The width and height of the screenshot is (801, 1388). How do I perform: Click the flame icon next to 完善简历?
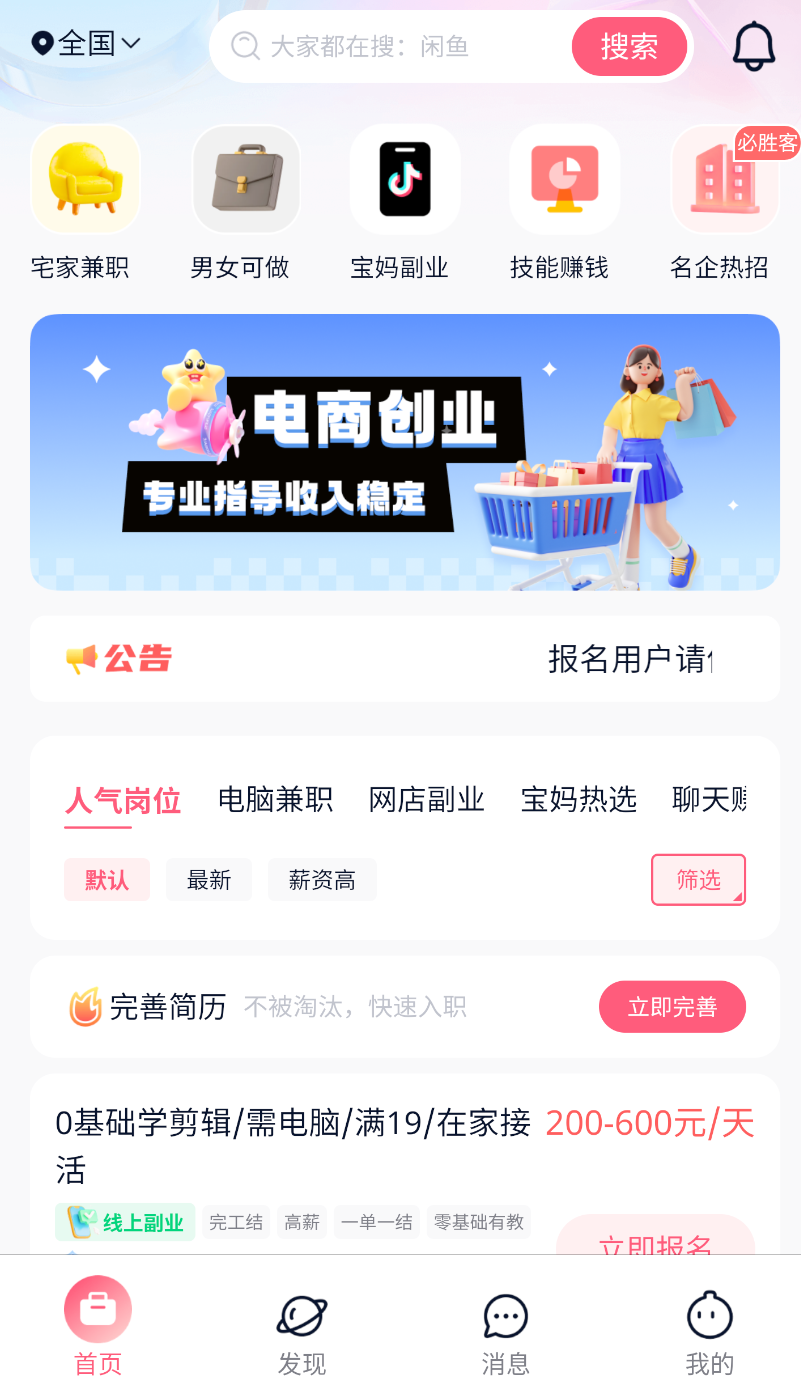tap(83, 1007)
